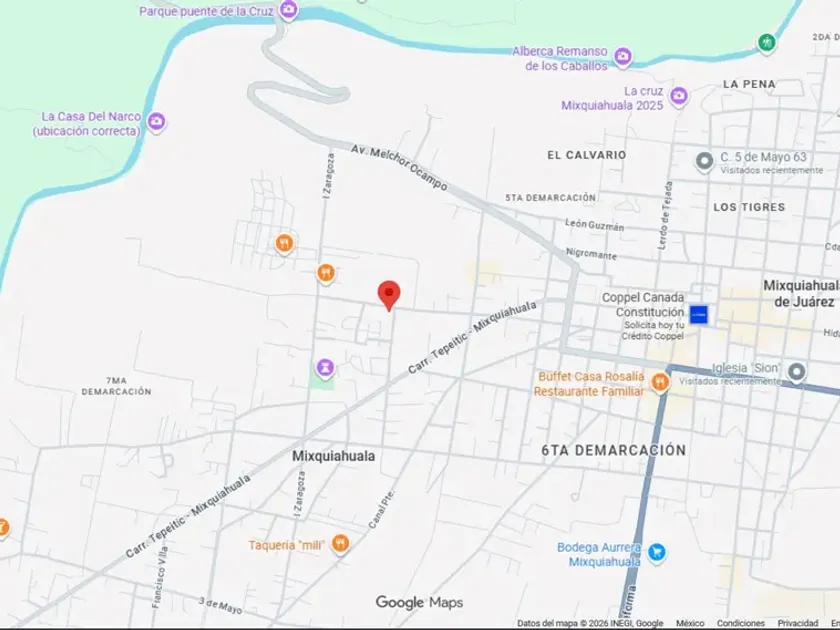Open Buffet Casa Rosalía Restaurante Familiar marker
840x630 pixels.
click(660, 382)
